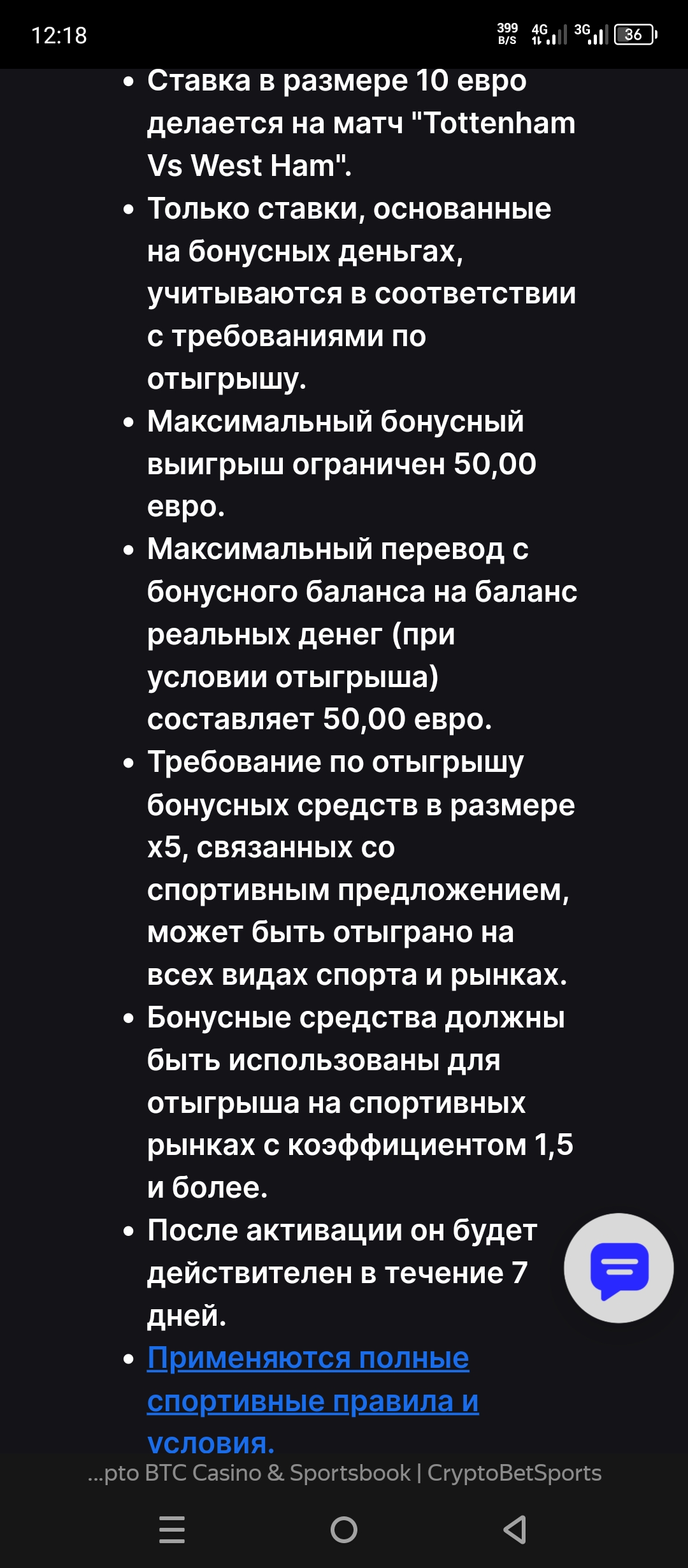Go to the home screen
Viewport: 688px width, 1568px height.
pyautogui.click(x=344, y=1529)
